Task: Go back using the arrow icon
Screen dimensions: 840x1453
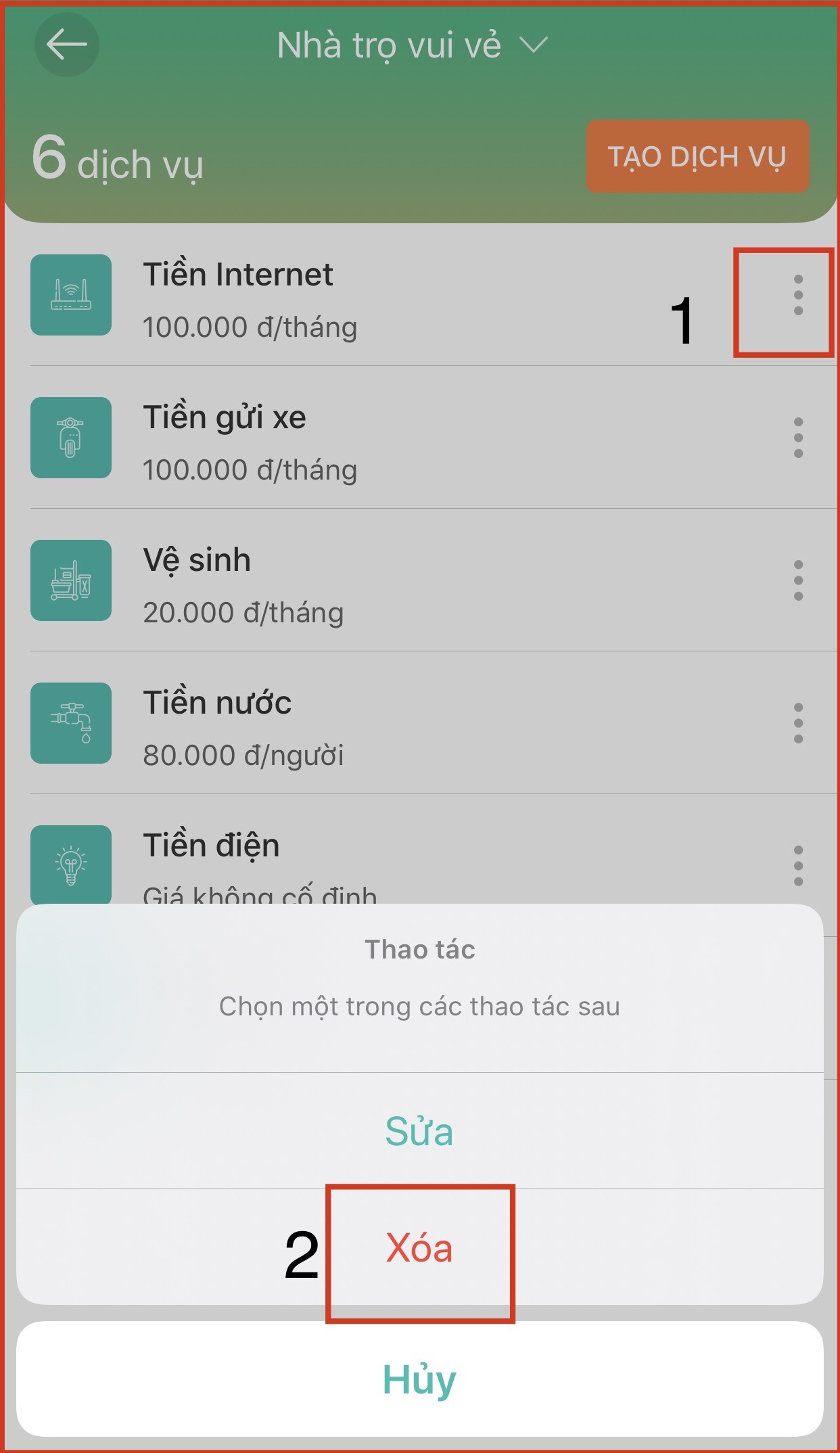Action: point(66,45)
